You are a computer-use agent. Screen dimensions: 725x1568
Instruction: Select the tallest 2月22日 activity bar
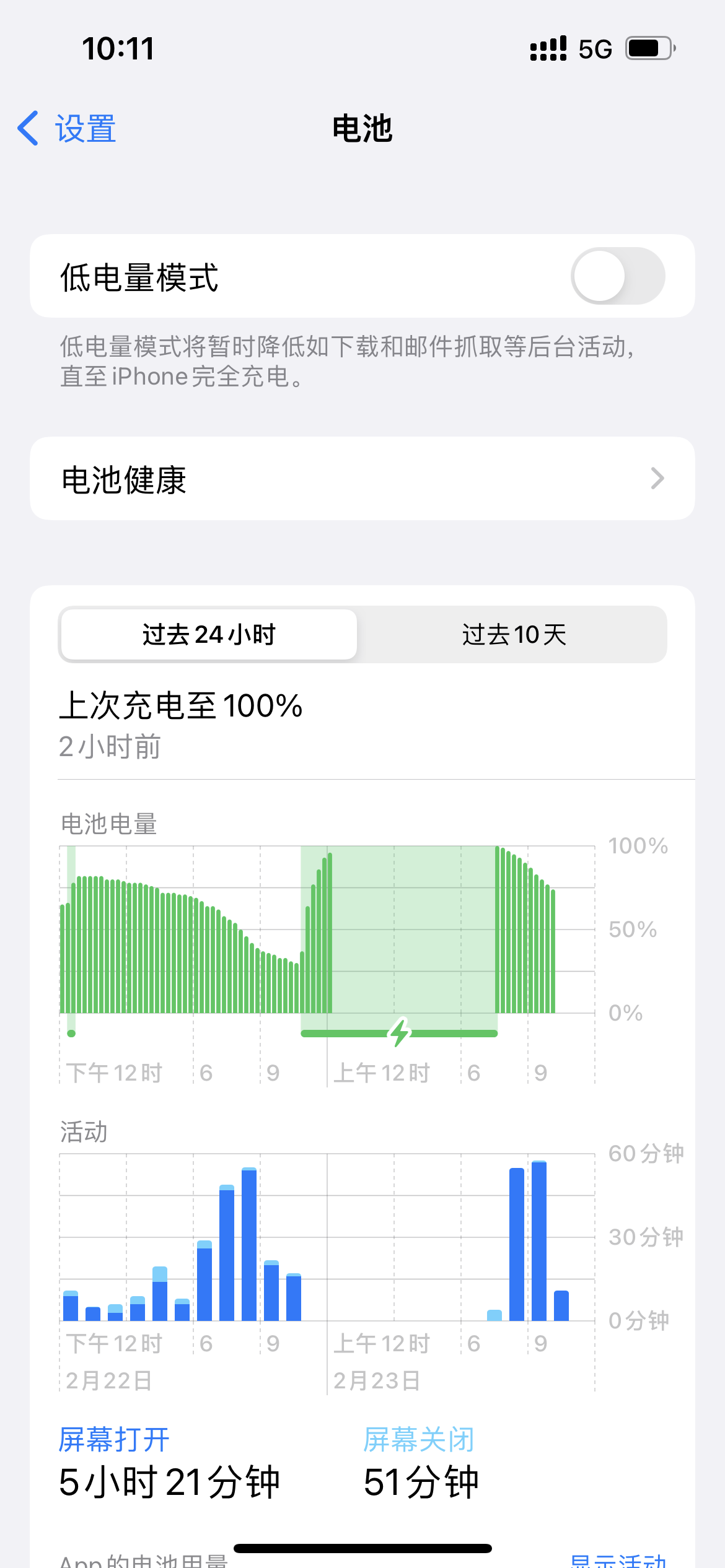249,1245
